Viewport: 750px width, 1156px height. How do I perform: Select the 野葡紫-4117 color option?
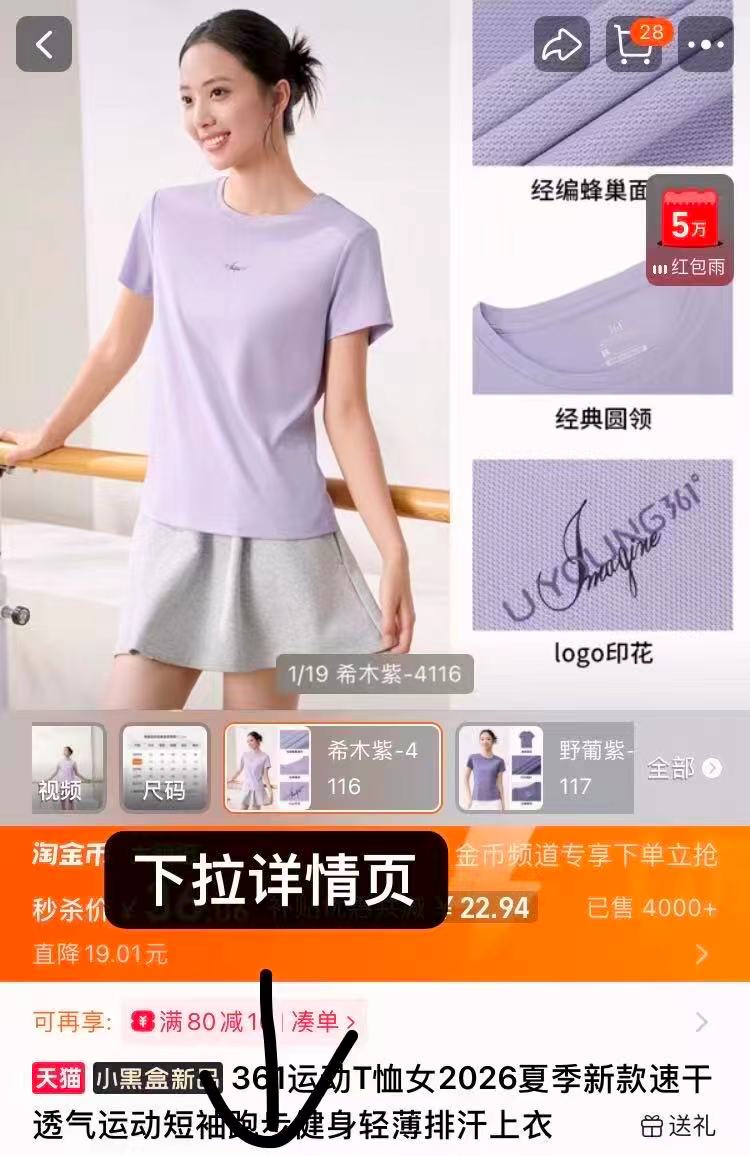tap(546, 768)
